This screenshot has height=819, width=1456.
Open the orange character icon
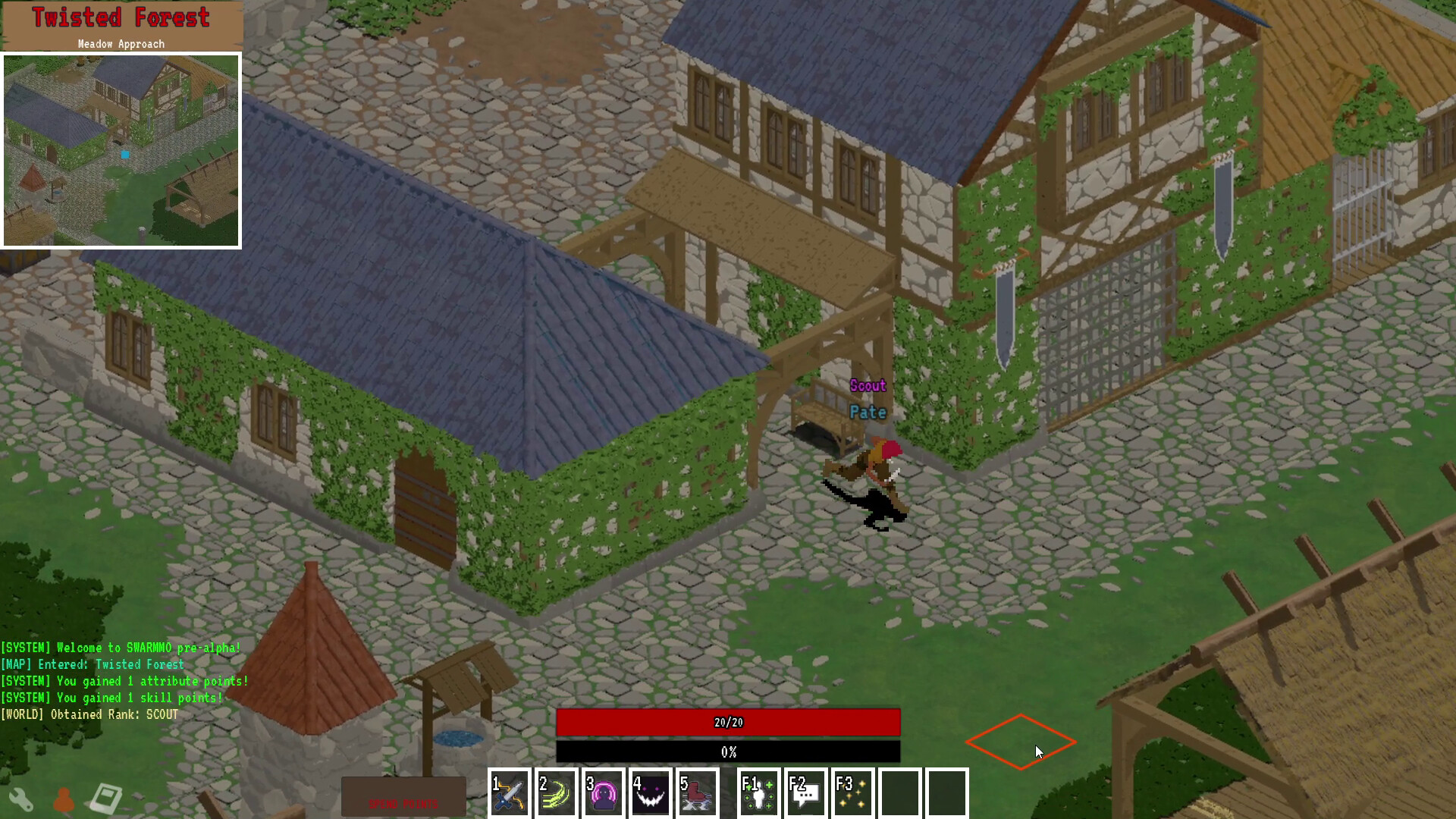64,799
